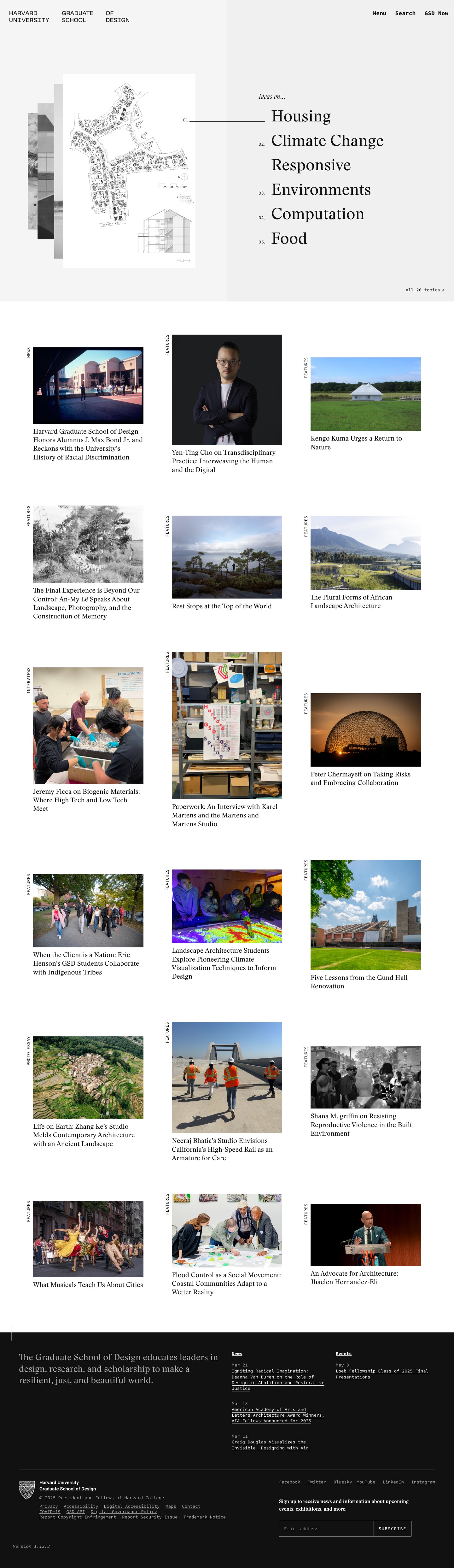Image resolution: width=454 pixels, height=1568 pixels.
Task: Open What Musicals Teach Us About Cities
Action: [88, 1284]
